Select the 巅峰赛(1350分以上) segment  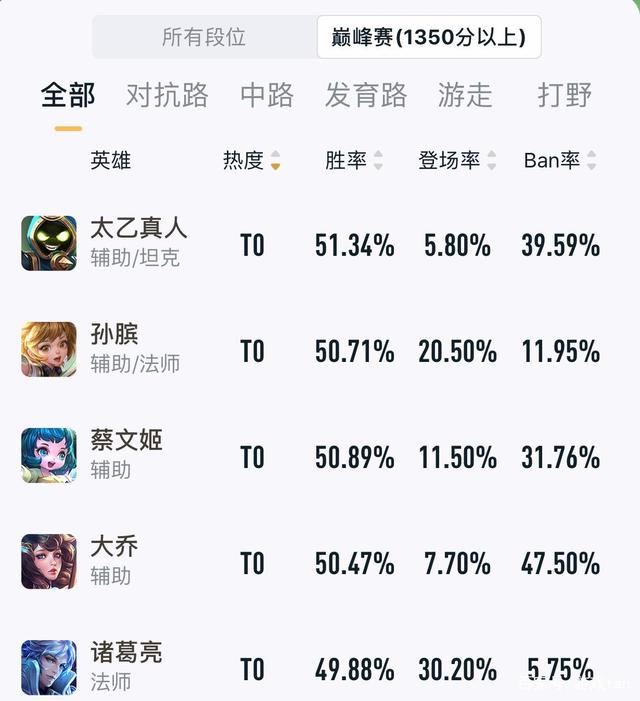point(428,38)
